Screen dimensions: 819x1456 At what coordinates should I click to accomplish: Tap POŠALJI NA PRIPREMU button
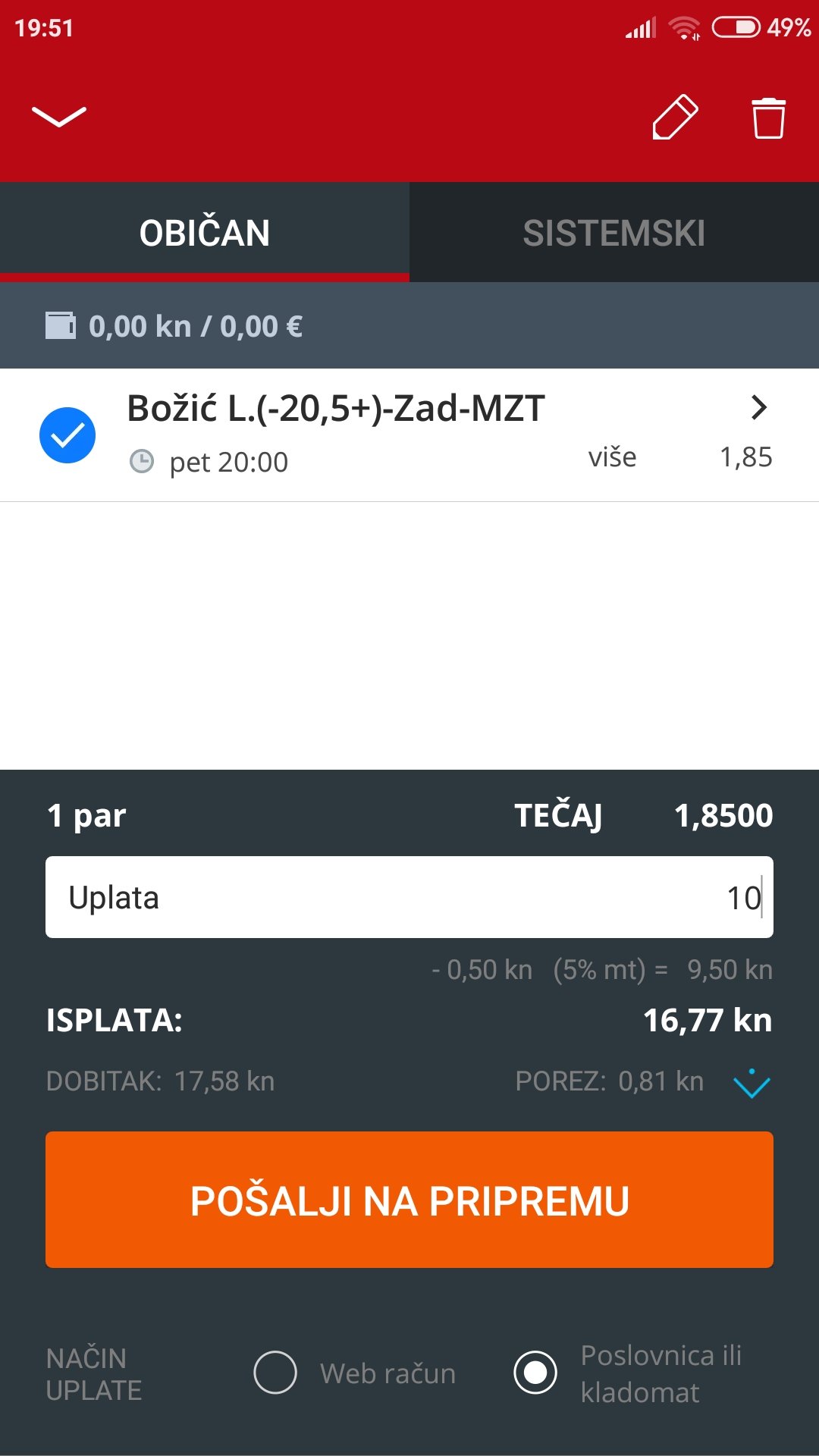pos(409,1200)
